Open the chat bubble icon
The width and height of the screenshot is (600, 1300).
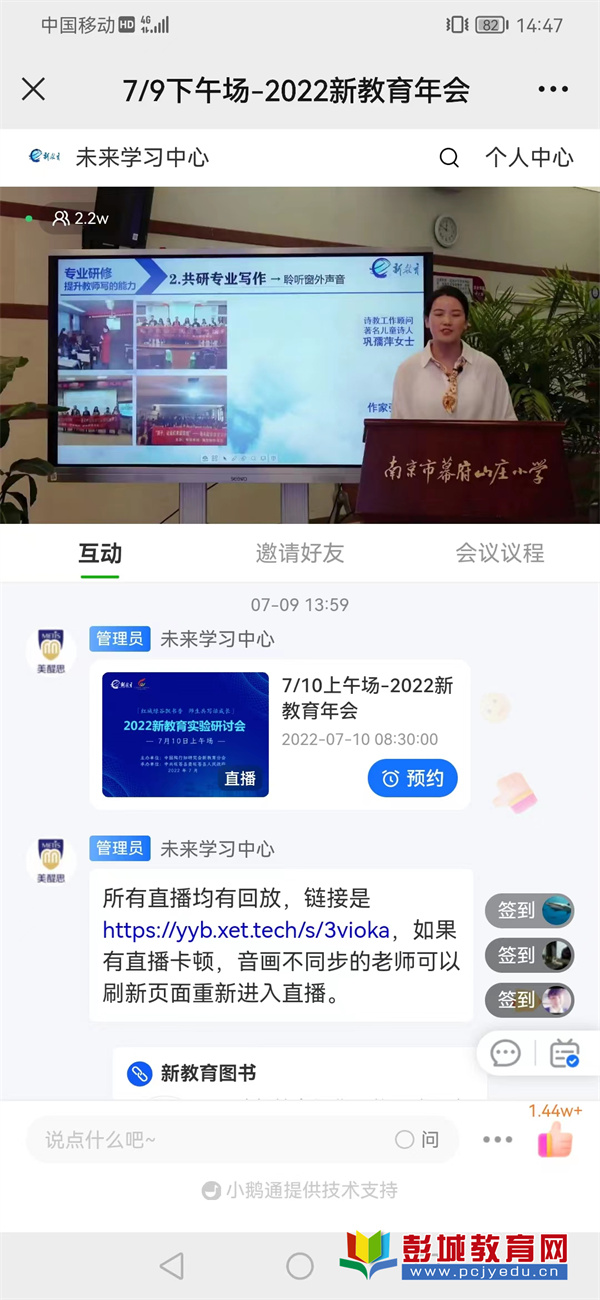pos(506,1053)
